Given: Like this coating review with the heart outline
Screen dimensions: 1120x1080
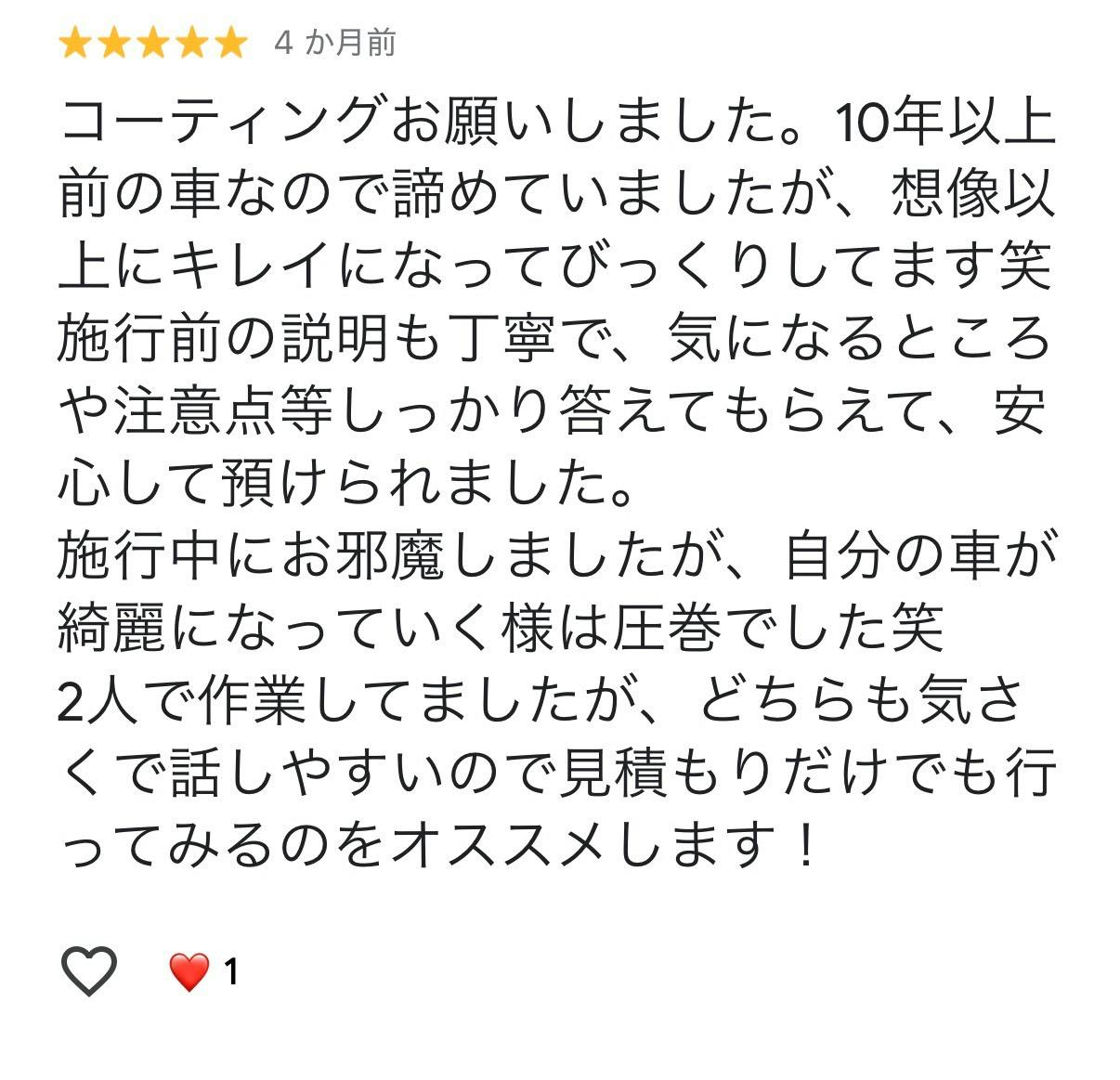Looking at the screenshot, I should (88, 971).
